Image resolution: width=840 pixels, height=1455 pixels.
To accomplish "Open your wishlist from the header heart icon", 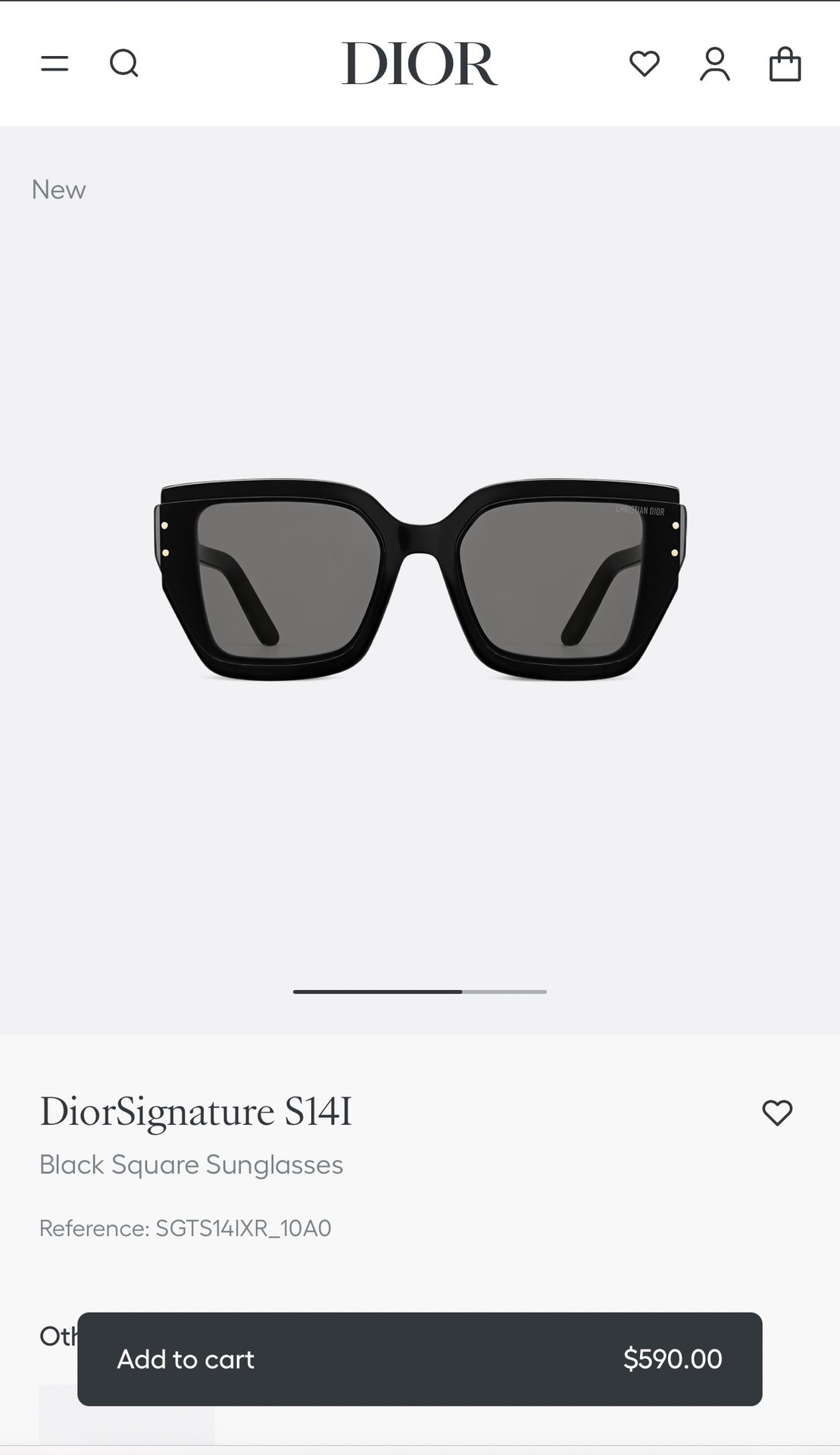I will [x=645, y=65].
